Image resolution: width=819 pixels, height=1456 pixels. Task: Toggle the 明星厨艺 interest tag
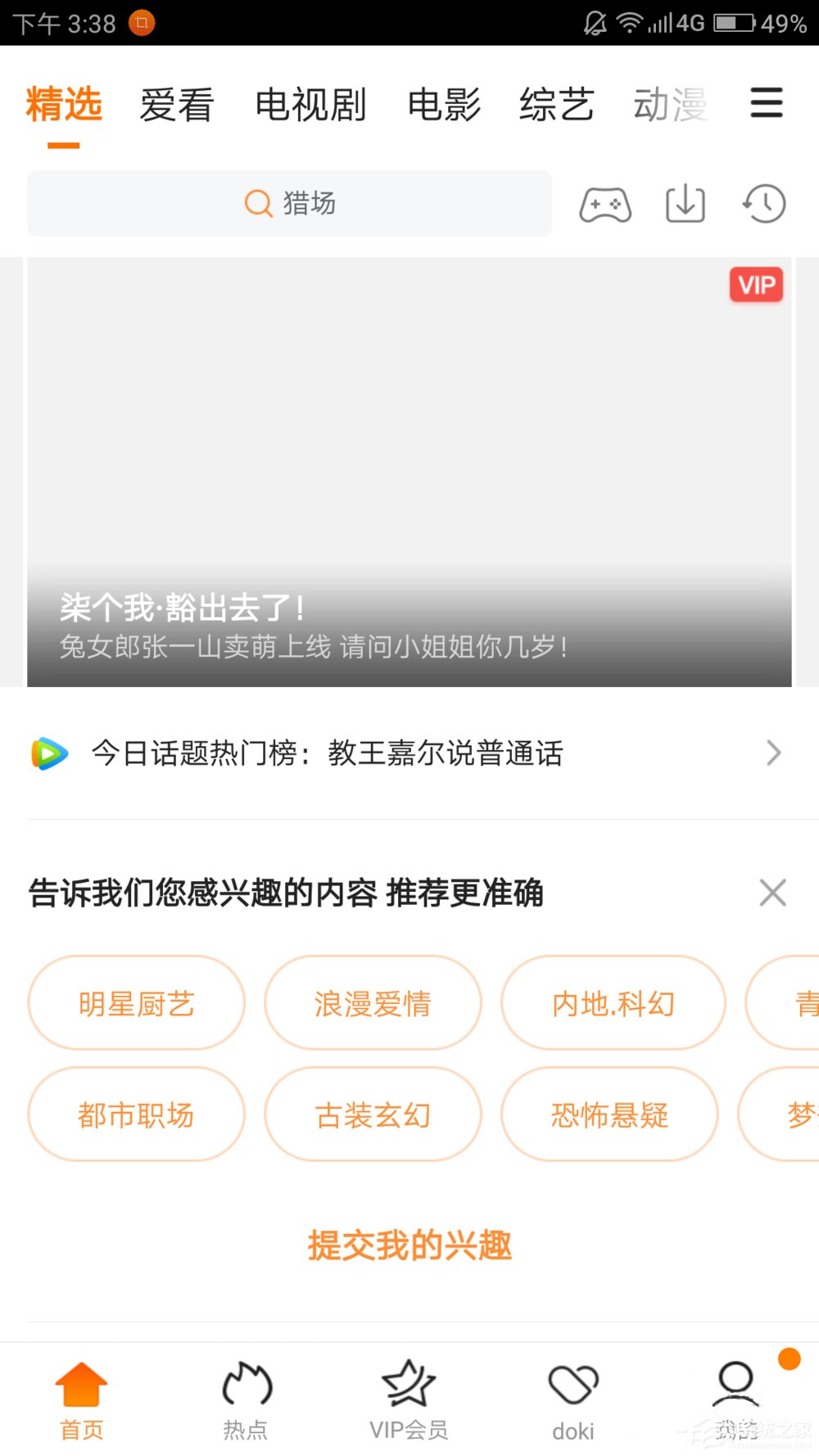136,1002
